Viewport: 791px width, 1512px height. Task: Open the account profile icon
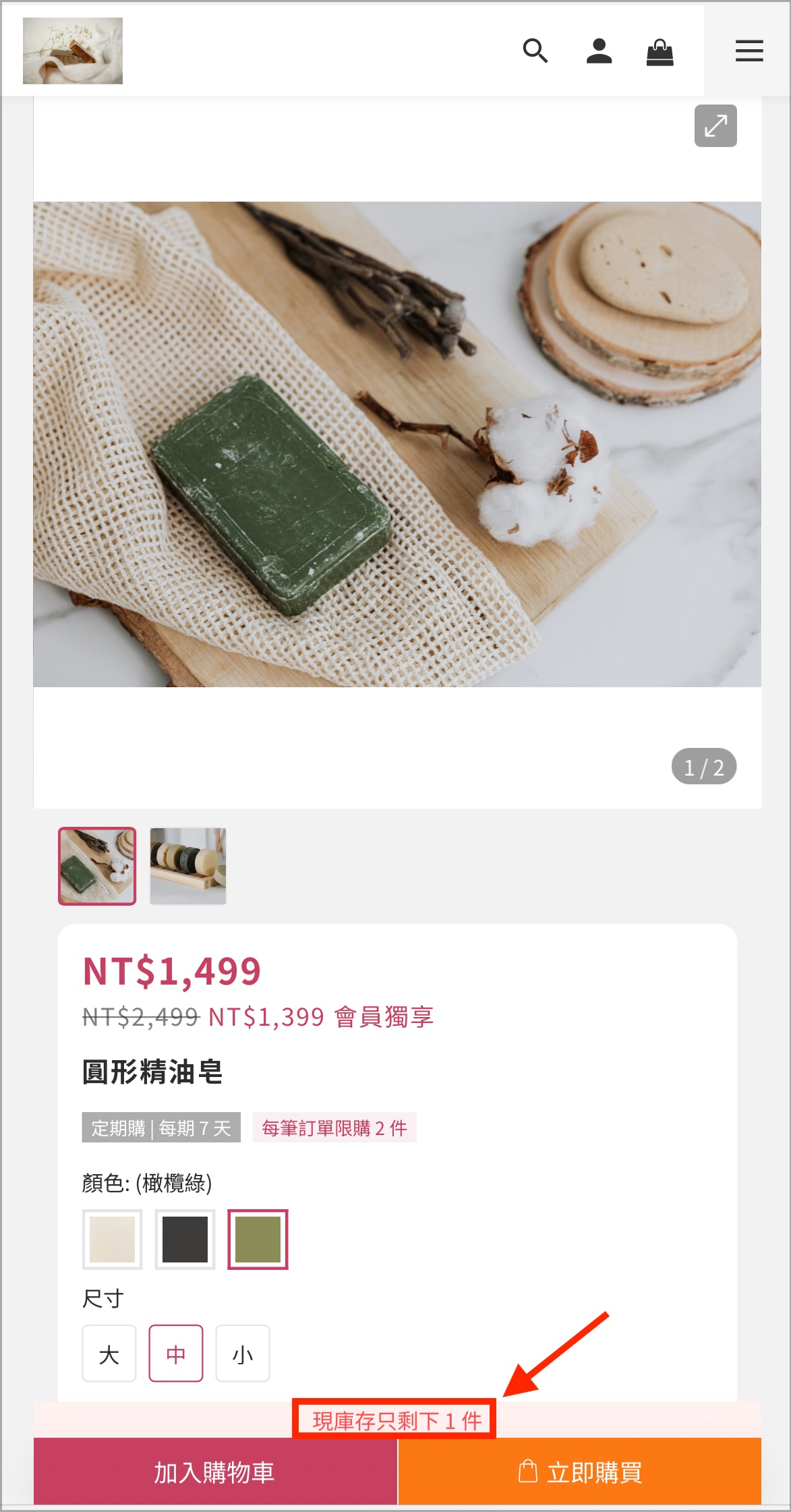(599, 51)
